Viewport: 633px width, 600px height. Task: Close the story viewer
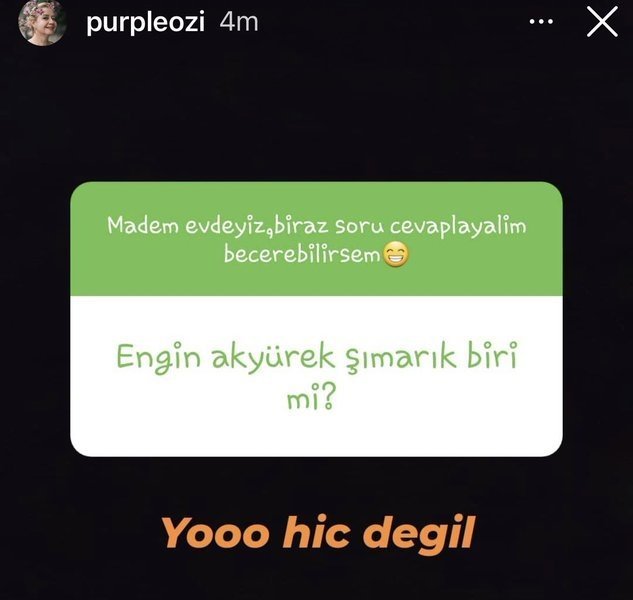click(602, 21)
